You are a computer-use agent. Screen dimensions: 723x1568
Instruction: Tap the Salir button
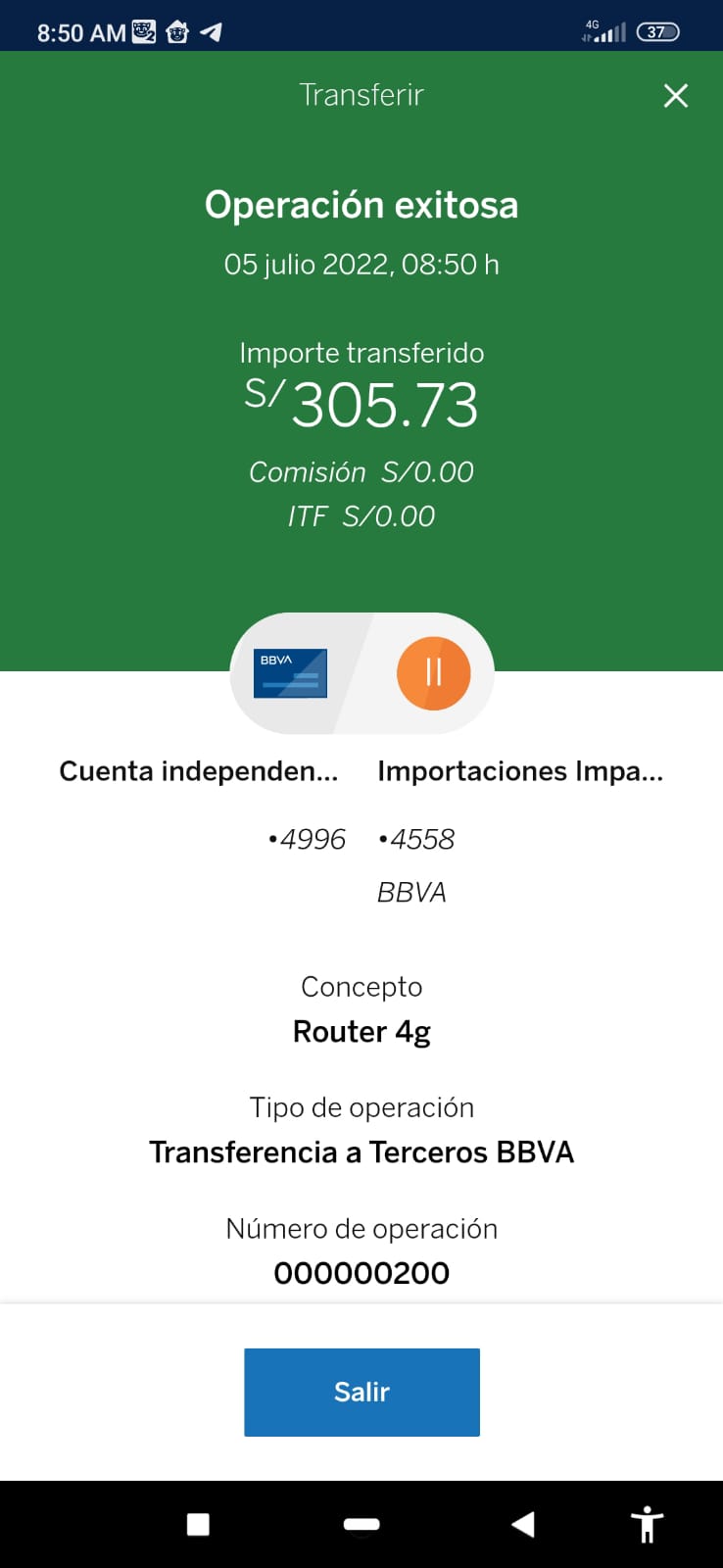pyautogui.click(x=361, y=1392)
